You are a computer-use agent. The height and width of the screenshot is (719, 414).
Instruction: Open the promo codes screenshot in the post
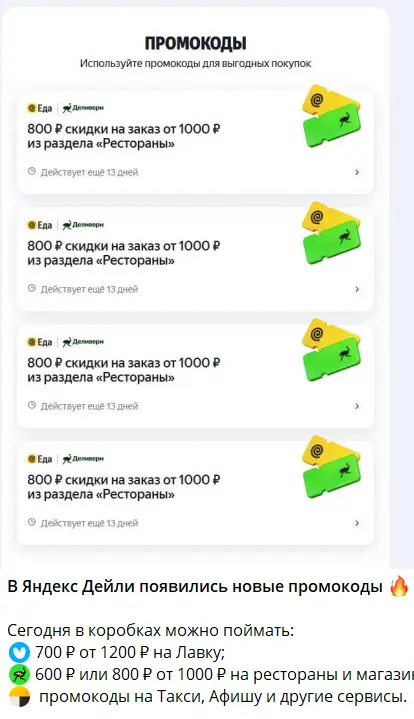[207, 284]
